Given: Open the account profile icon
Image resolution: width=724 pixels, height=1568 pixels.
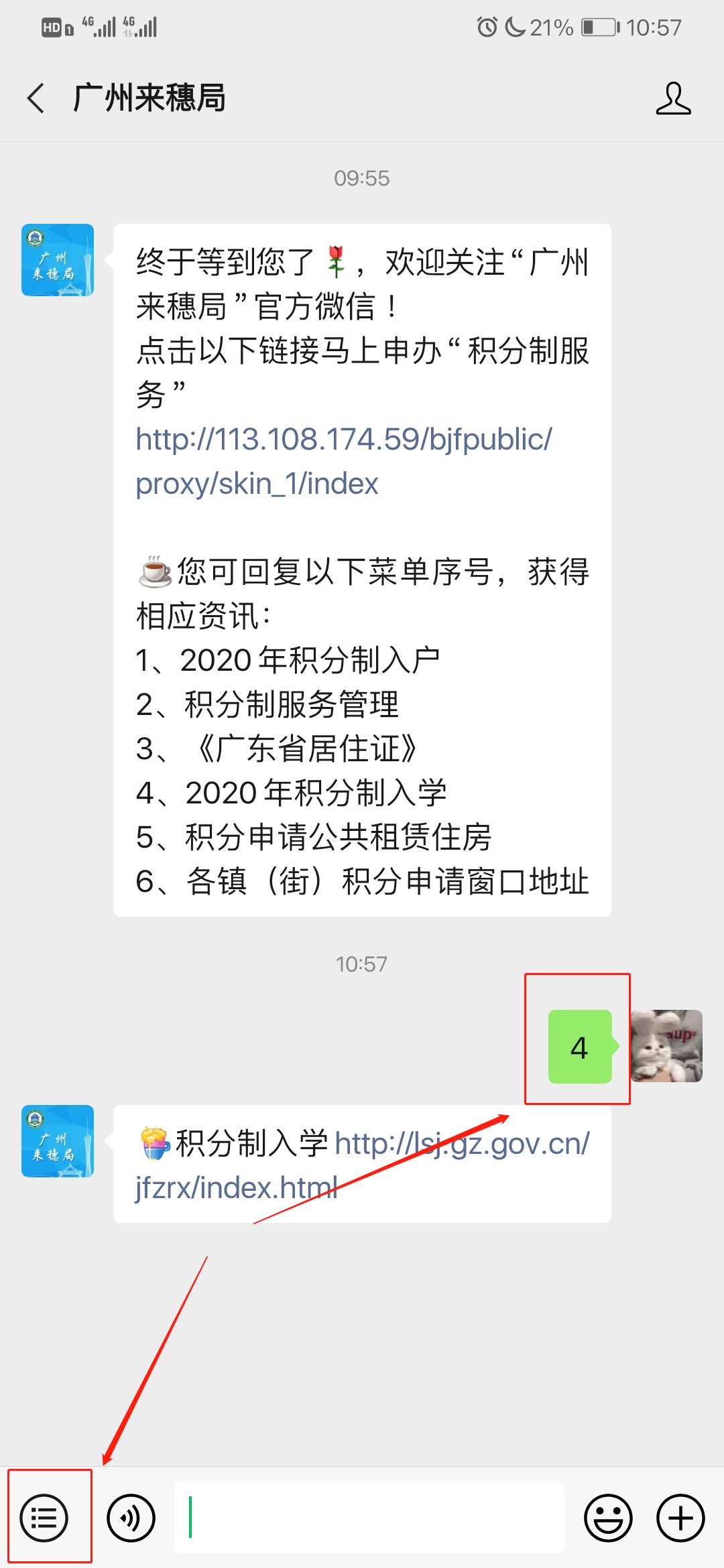Looking at the screenshot, I should tap(672, 99).
